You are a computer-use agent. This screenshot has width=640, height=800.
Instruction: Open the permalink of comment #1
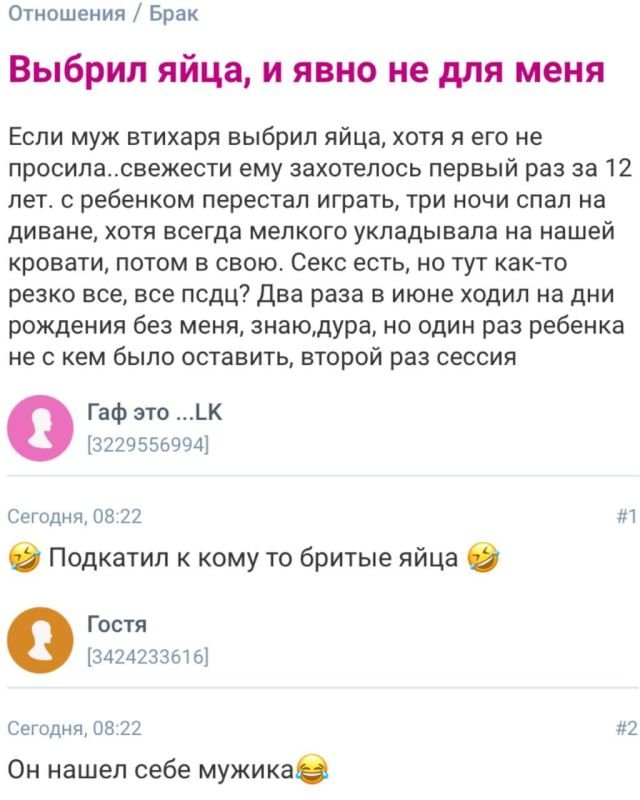point(626,516)
